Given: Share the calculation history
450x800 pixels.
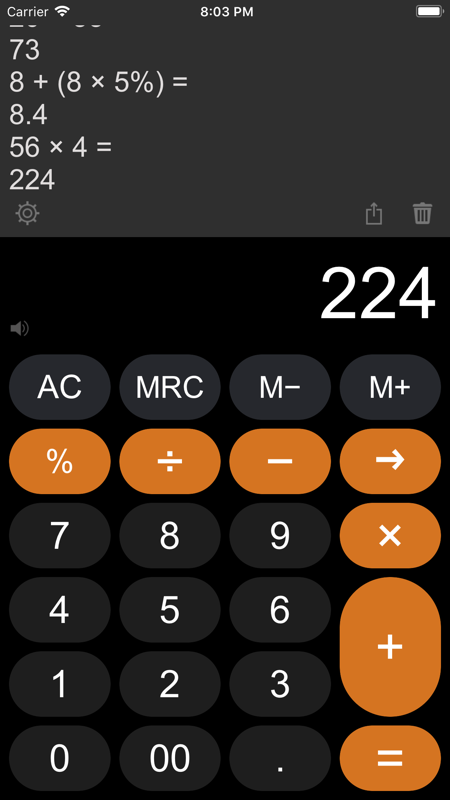Looking at the screenshot, I should tap(374, 213).
